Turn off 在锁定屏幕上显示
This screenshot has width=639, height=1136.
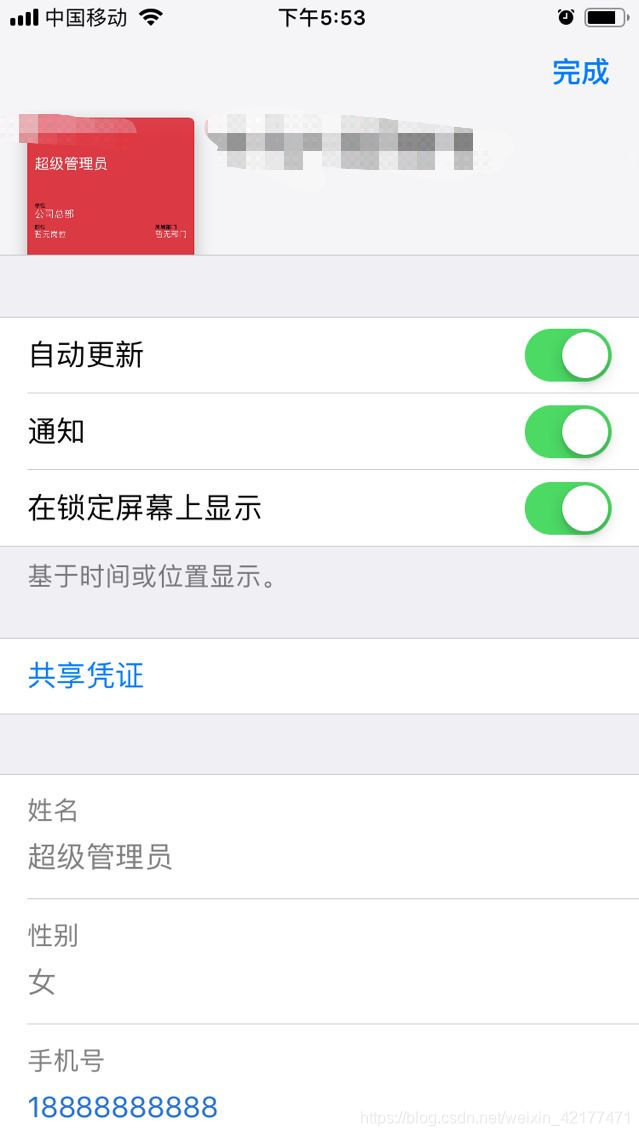point(568,508)
